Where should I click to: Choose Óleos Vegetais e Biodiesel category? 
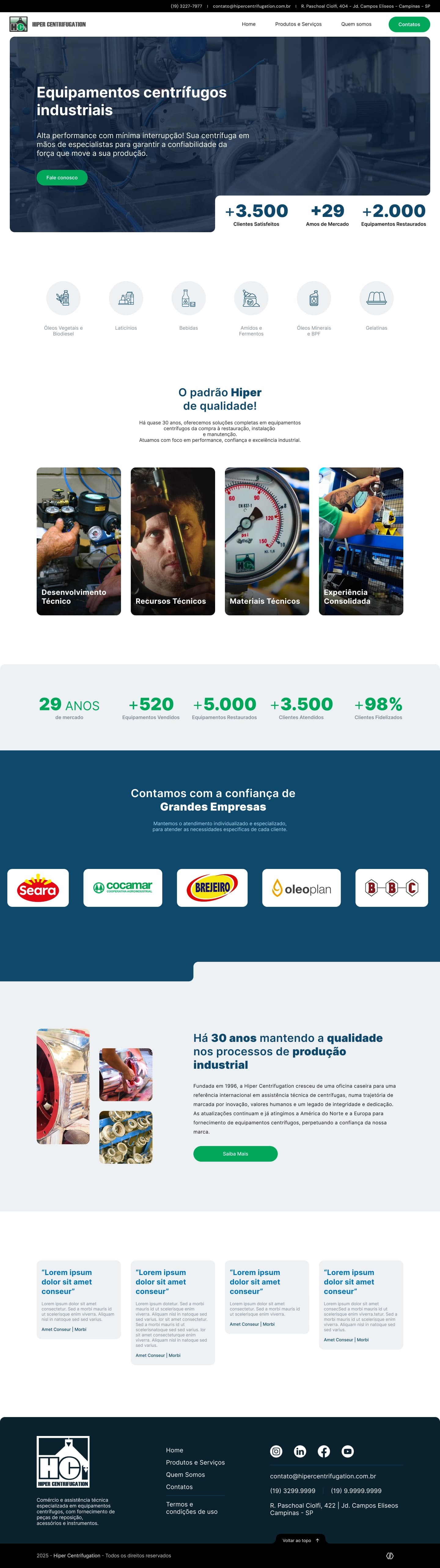pyautogui.click(x=63, y=298)
